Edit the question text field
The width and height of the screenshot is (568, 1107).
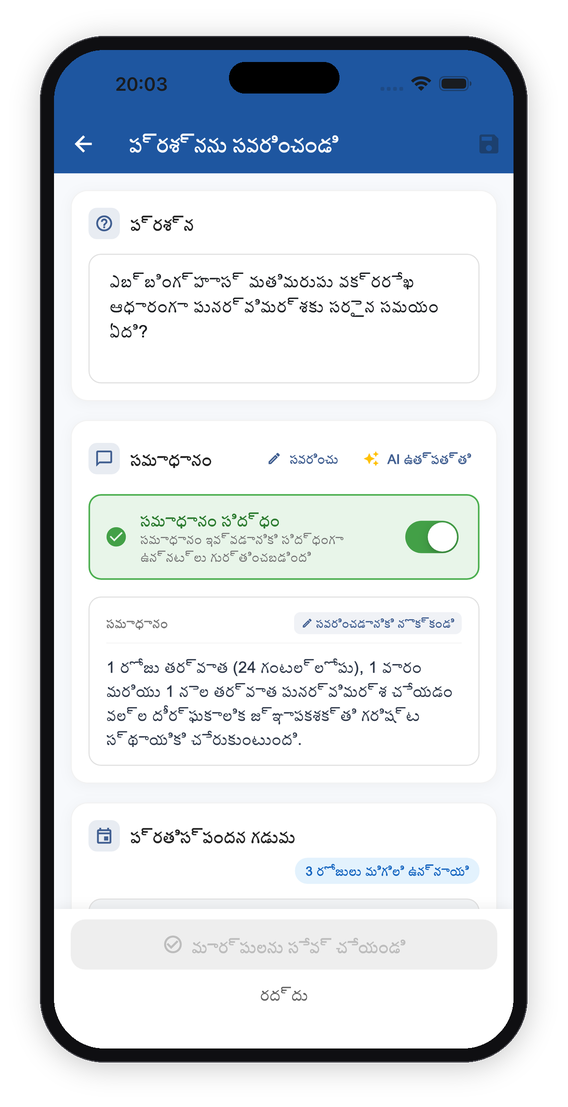[x=284, y=318]
